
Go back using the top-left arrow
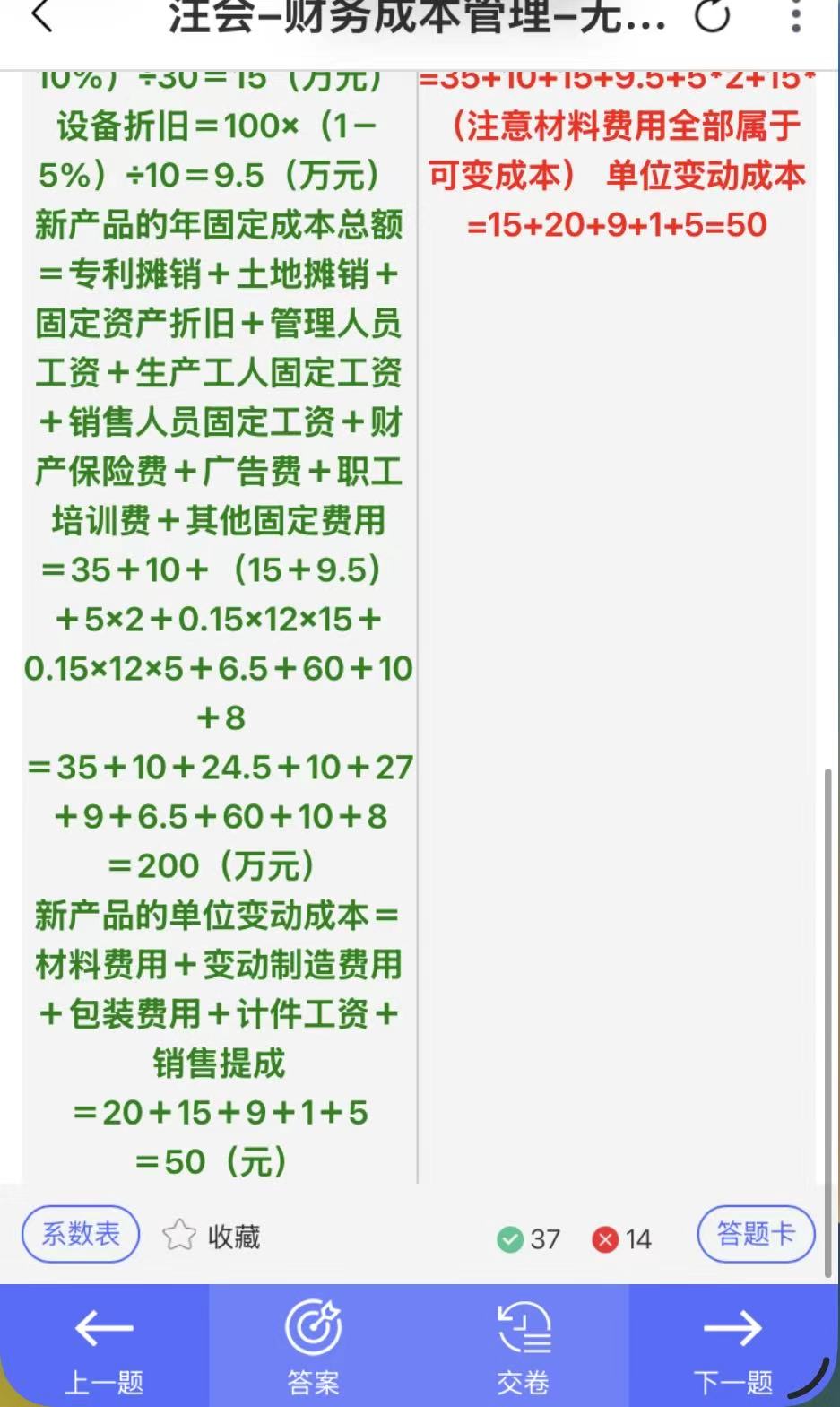coord(42,17)
